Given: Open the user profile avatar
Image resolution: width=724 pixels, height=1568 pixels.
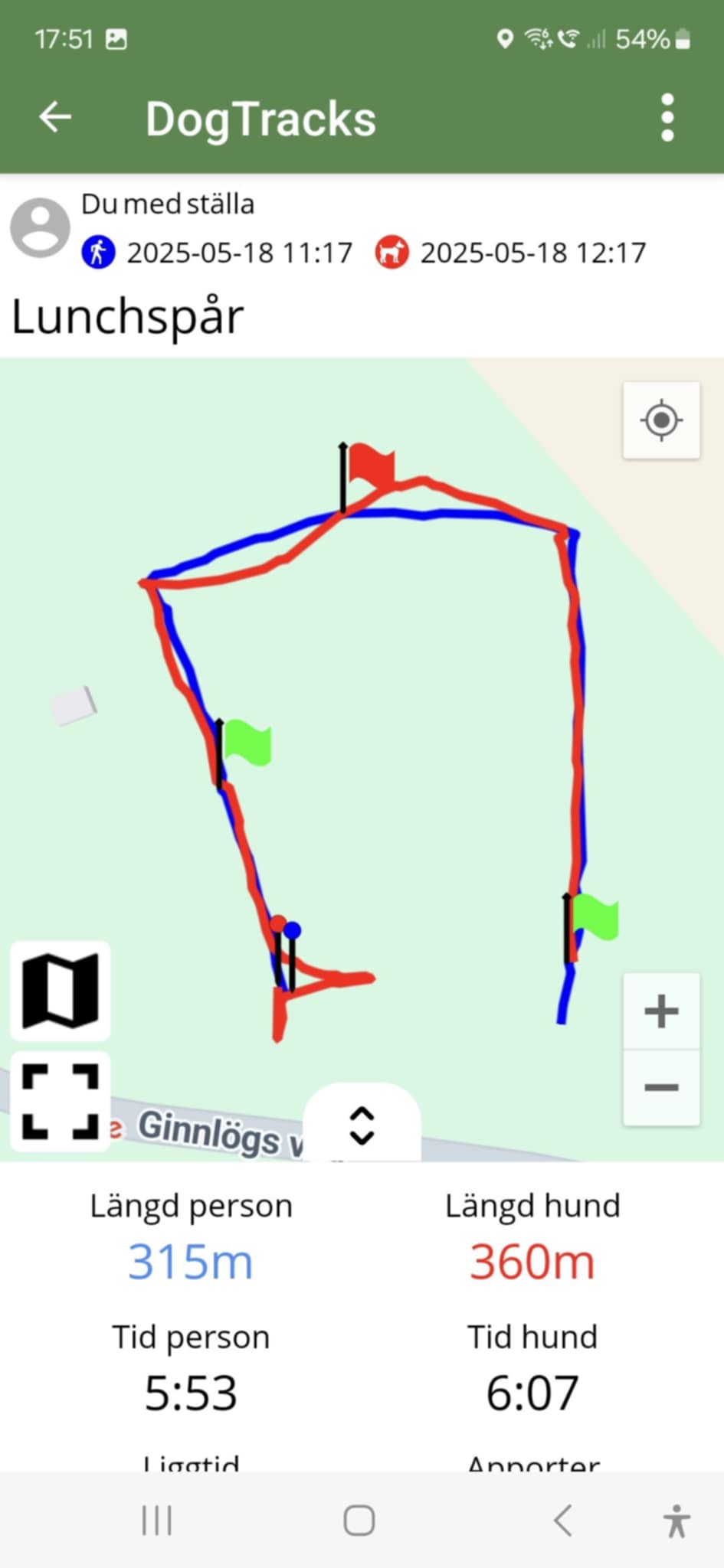Looking at the screenshot, I should point(40,227).
